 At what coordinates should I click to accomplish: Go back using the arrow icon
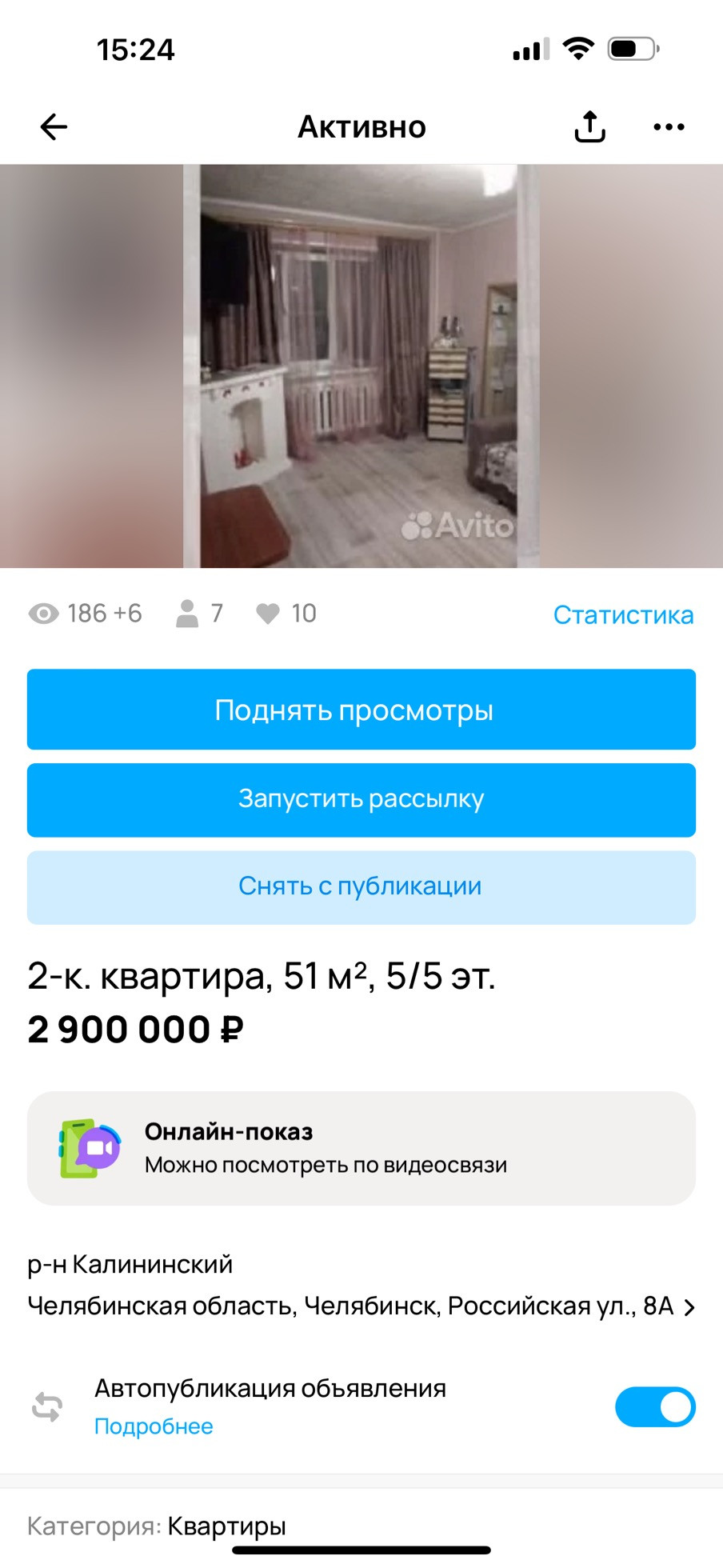[54, 126]
